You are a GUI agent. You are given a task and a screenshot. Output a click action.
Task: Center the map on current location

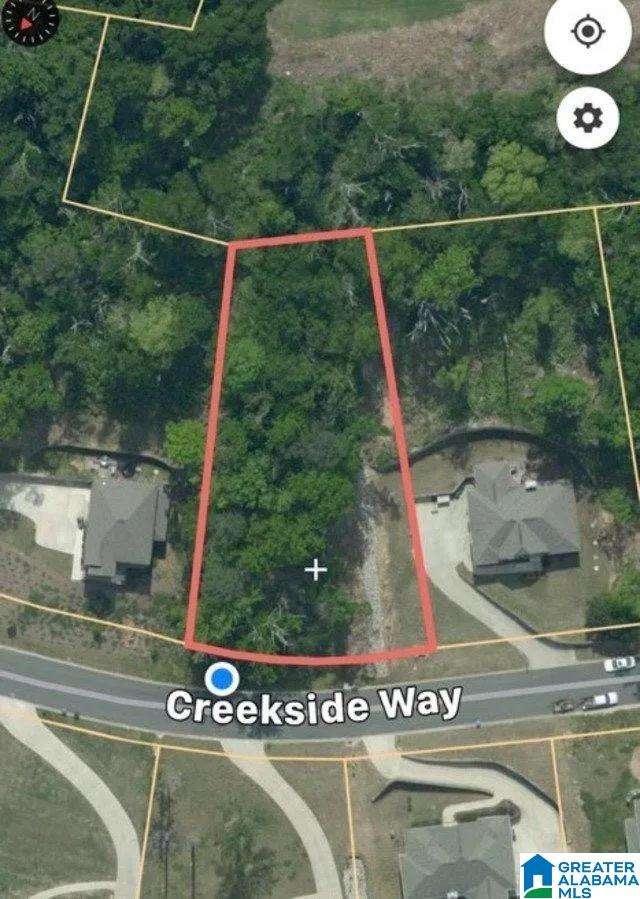point(587,32)
